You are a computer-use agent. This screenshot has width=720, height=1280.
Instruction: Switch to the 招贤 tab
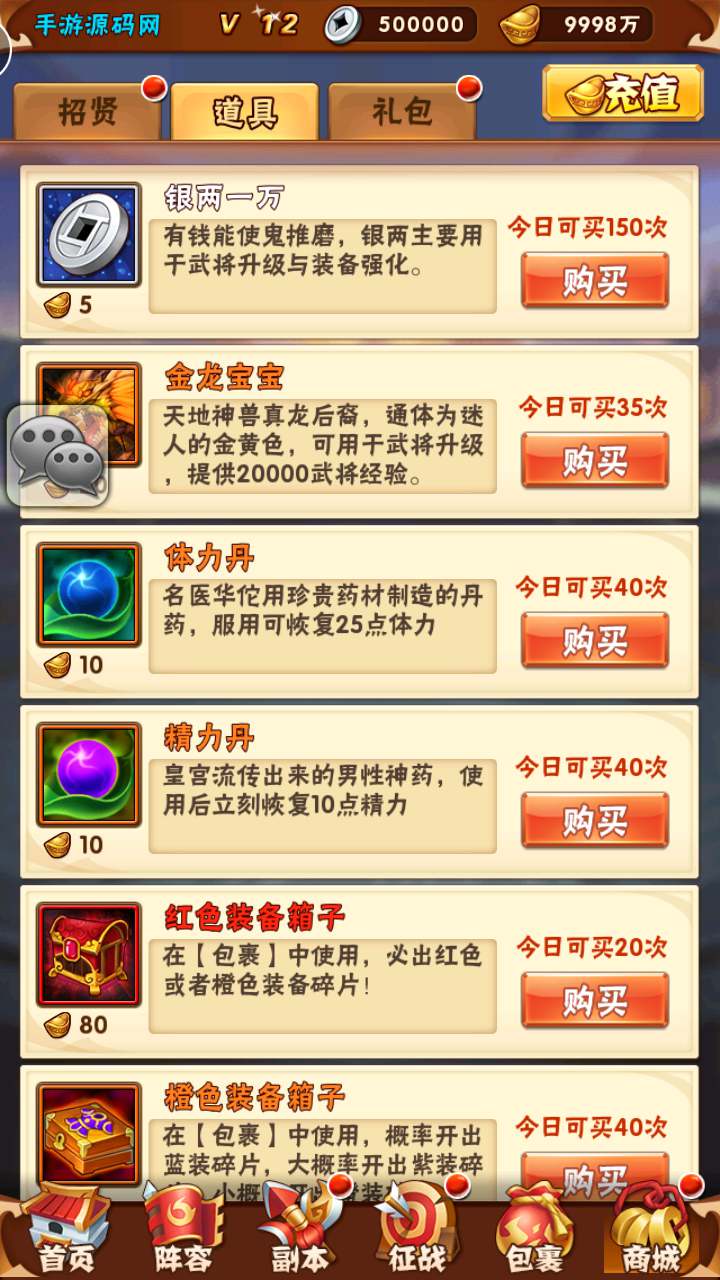tap(87, 112)
